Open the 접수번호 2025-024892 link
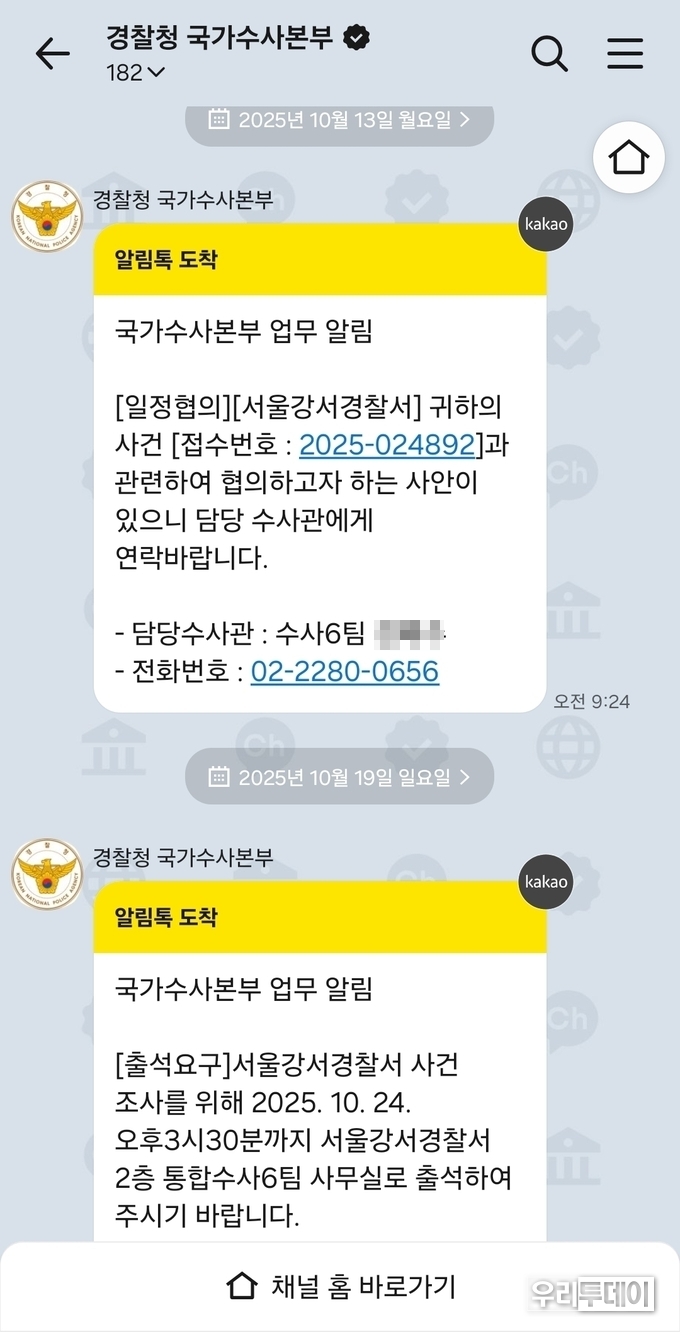 click(x=389, y=445)
